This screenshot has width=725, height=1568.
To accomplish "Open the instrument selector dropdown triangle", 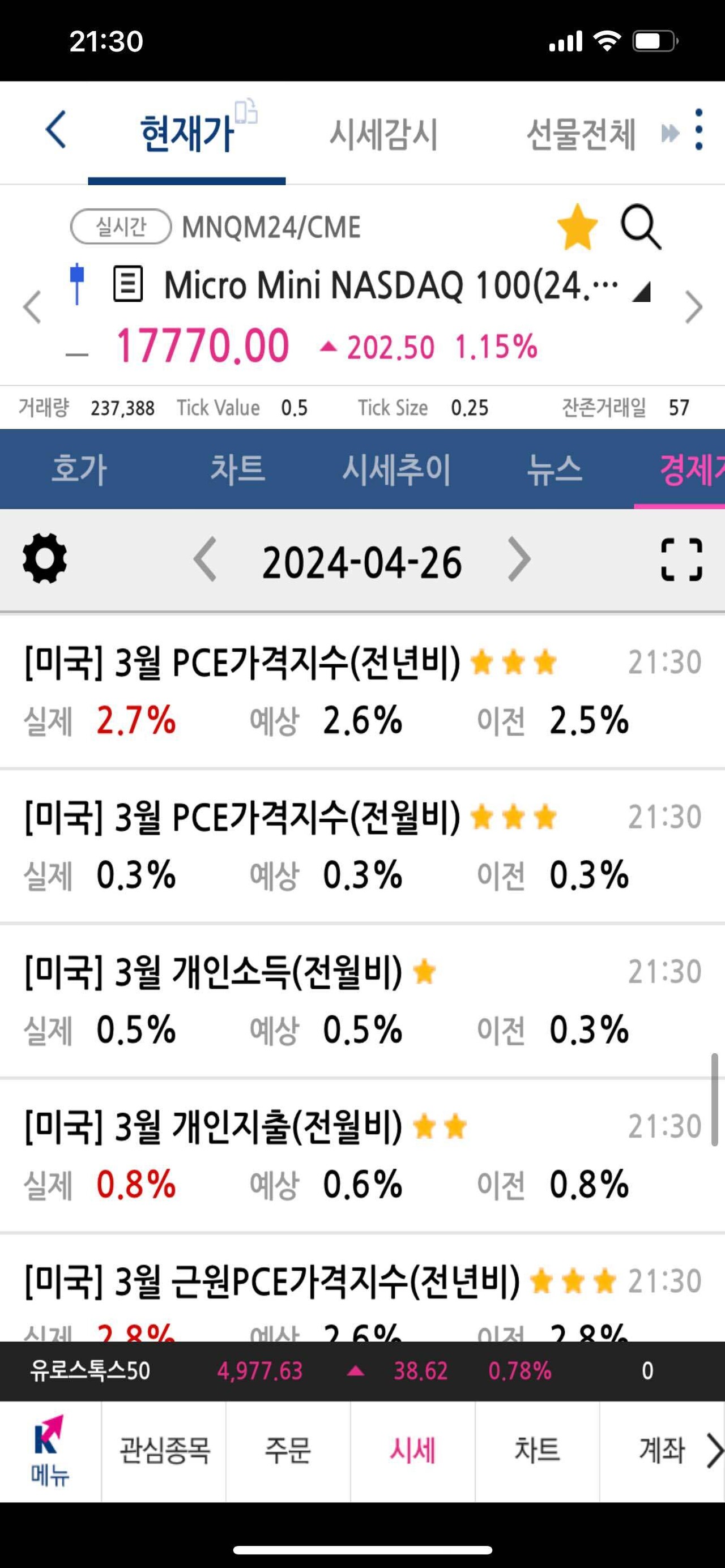I will pyautogui.click(x=641, y=292).
